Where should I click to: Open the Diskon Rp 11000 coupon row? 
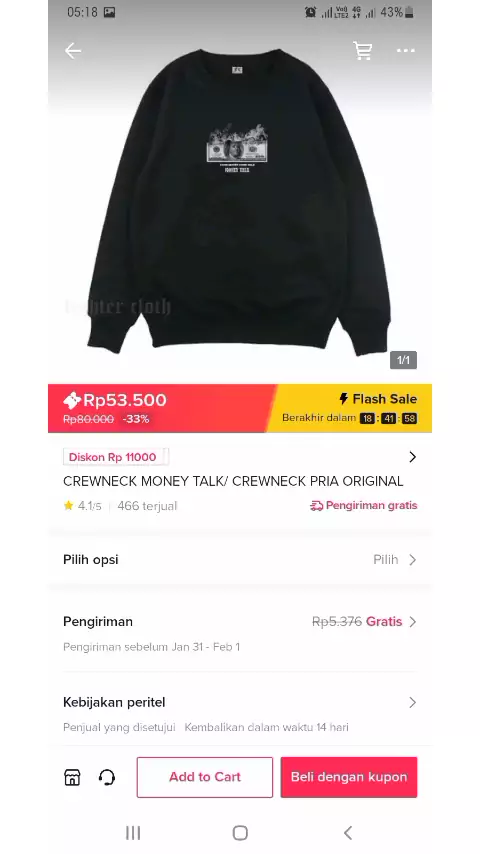click(x=240, y=457)
